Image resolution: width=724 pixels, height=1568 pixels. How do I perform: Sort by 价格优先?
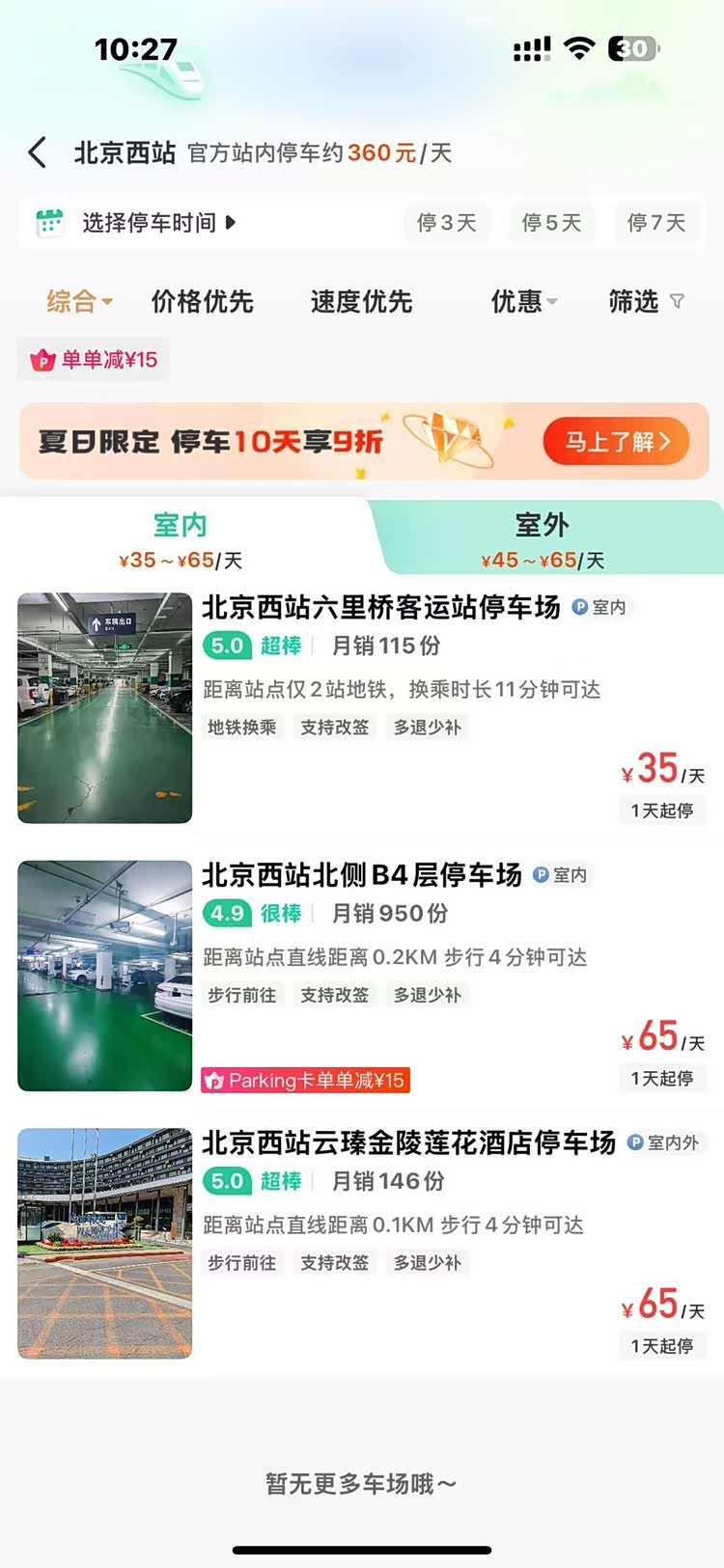(x=202, y=301)
